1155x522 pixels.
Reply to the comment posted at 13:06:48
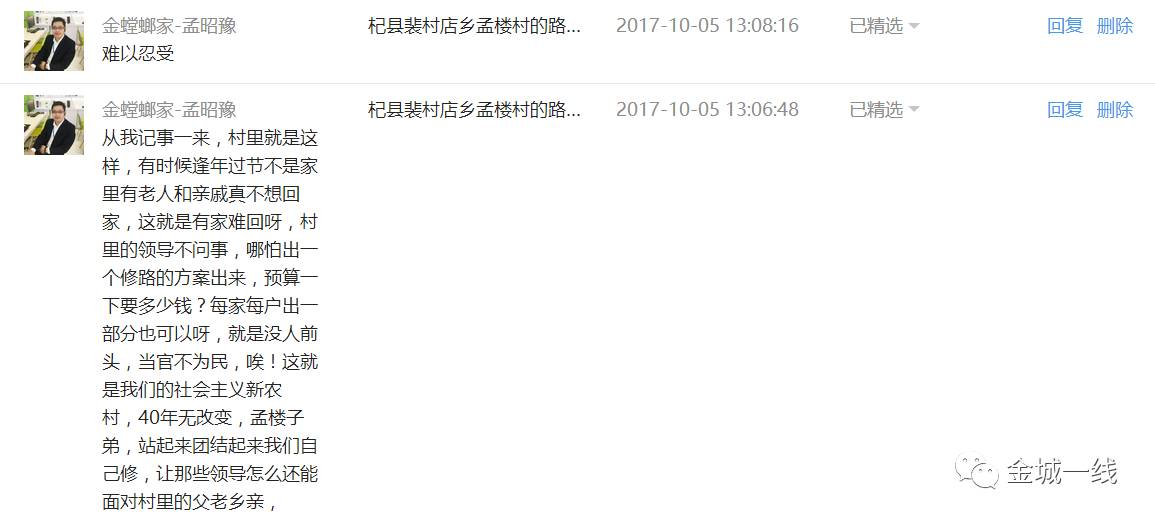pyautogui.click(x=1065, y=110)
